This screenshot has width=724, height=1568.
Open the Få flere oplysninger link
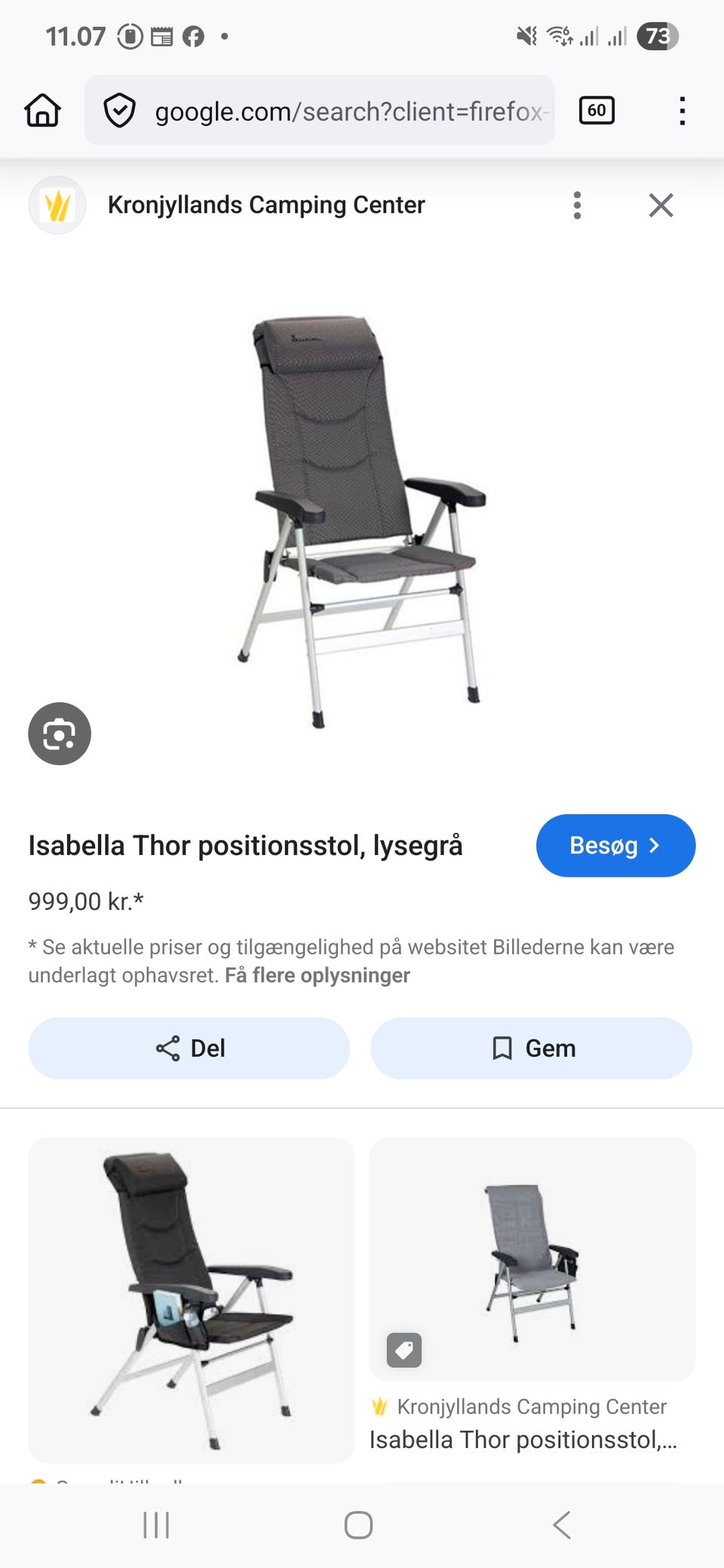[x=318, y=975]
